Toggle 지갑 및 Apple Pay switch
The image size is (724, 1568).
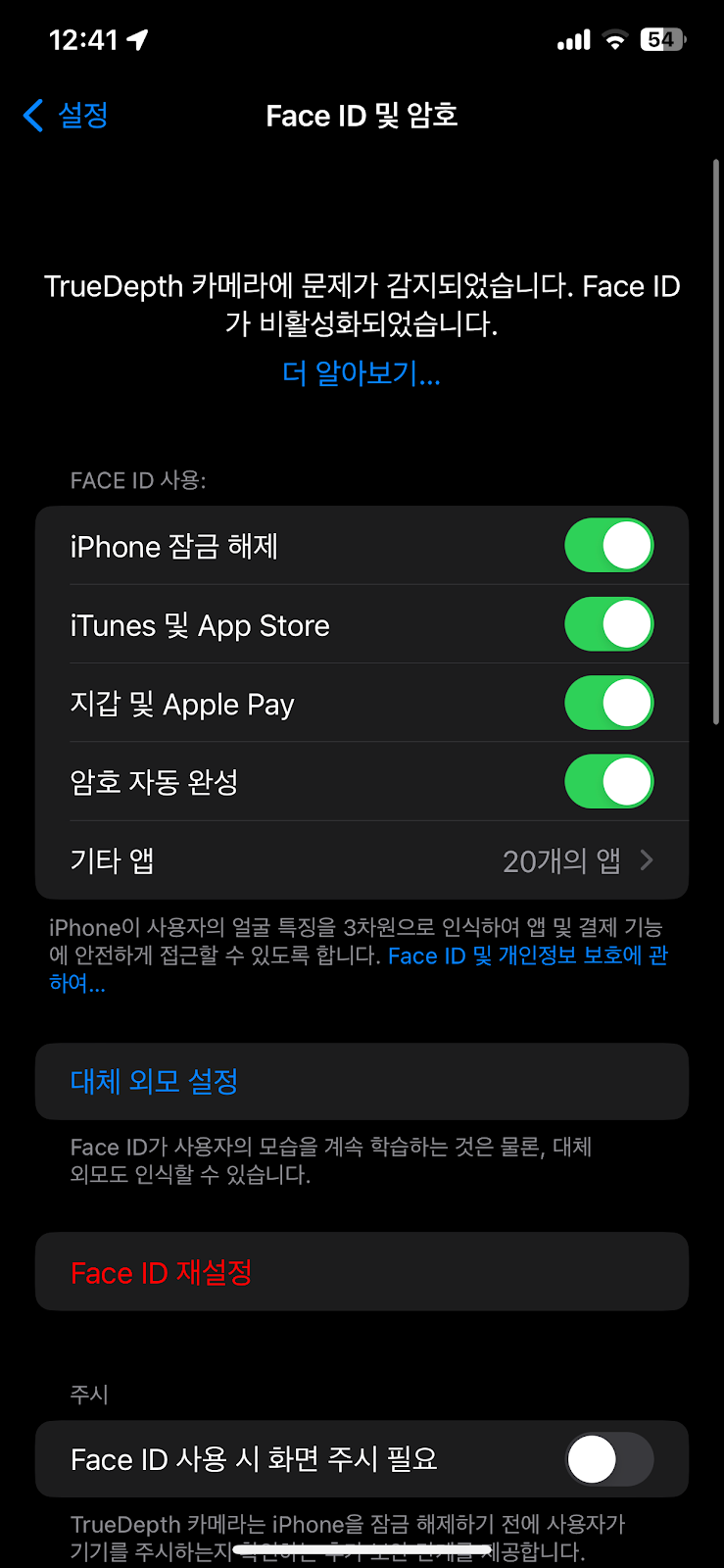click(x=608, y=703)
